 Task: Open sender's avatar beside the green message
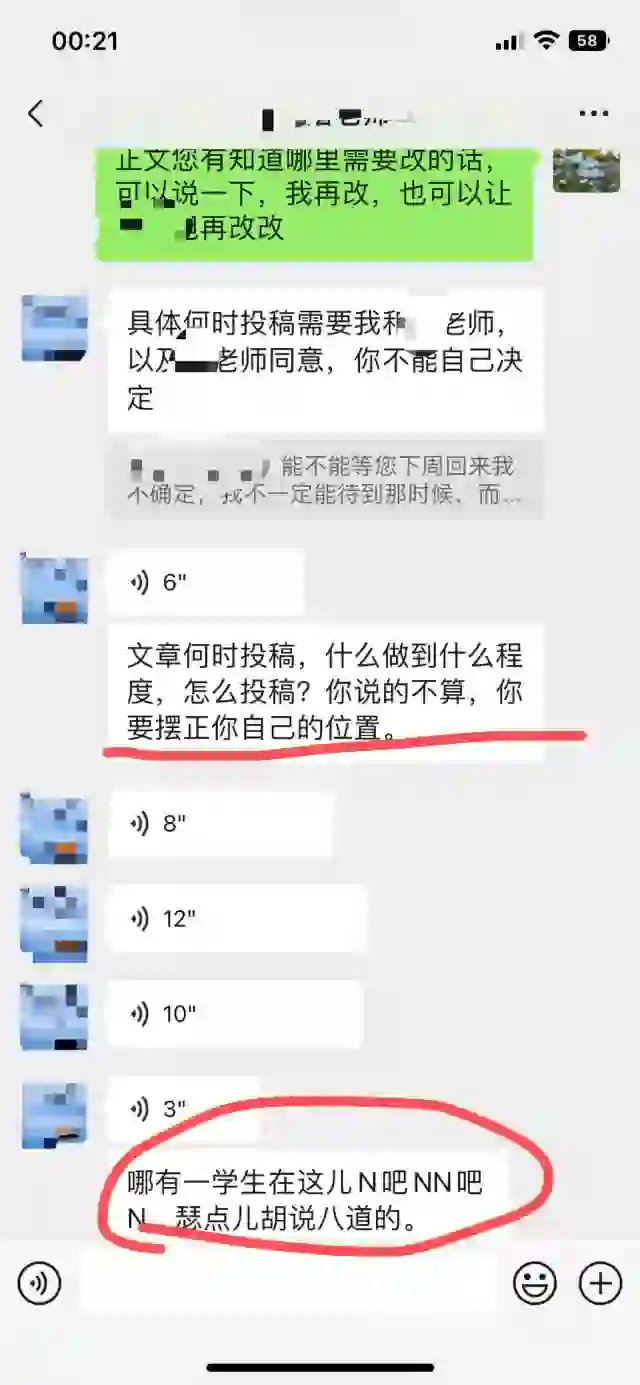tap(586, 170)
